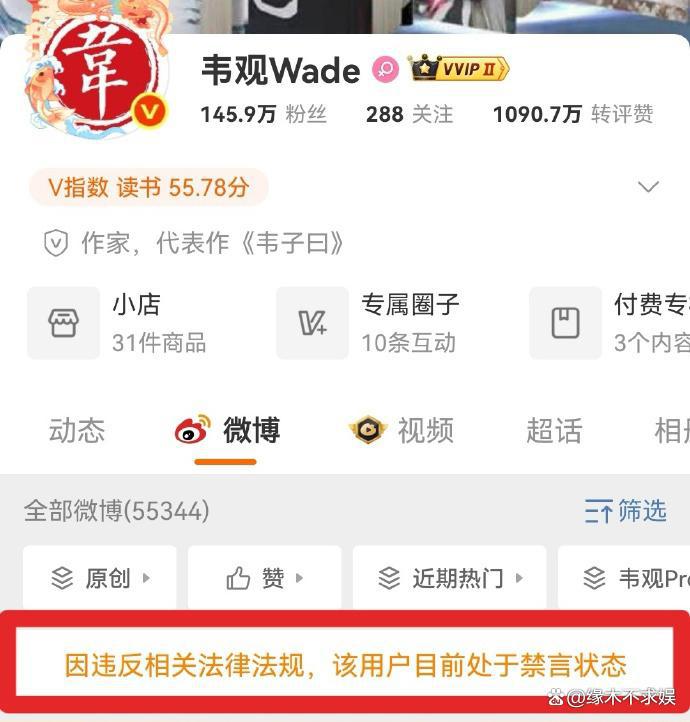Switch to the 动态 tab
This screenshot has width=690, height=722.
76,431
